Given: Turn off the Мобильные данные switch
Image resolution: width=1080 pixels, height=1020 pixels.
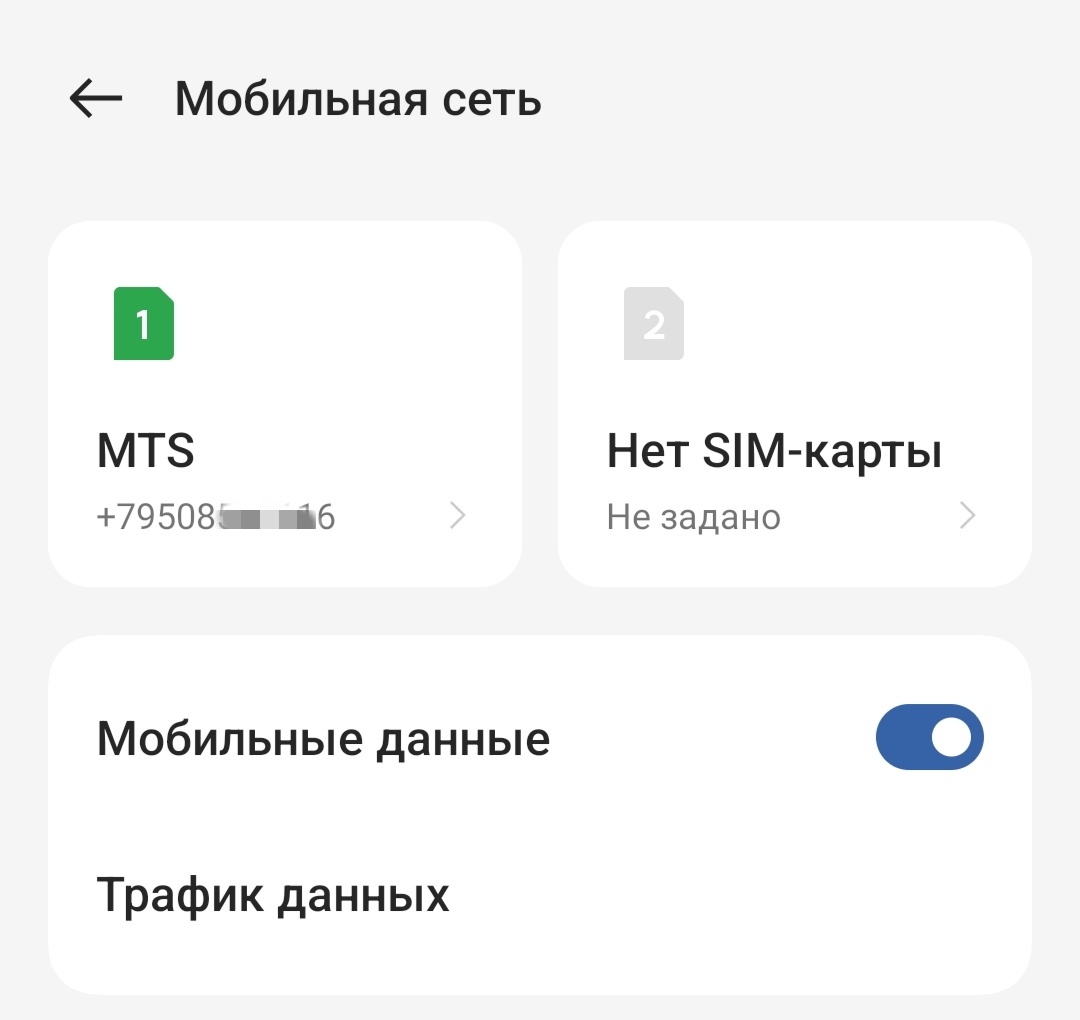Looking at the screenshot, I should click(x=929, y=738).
